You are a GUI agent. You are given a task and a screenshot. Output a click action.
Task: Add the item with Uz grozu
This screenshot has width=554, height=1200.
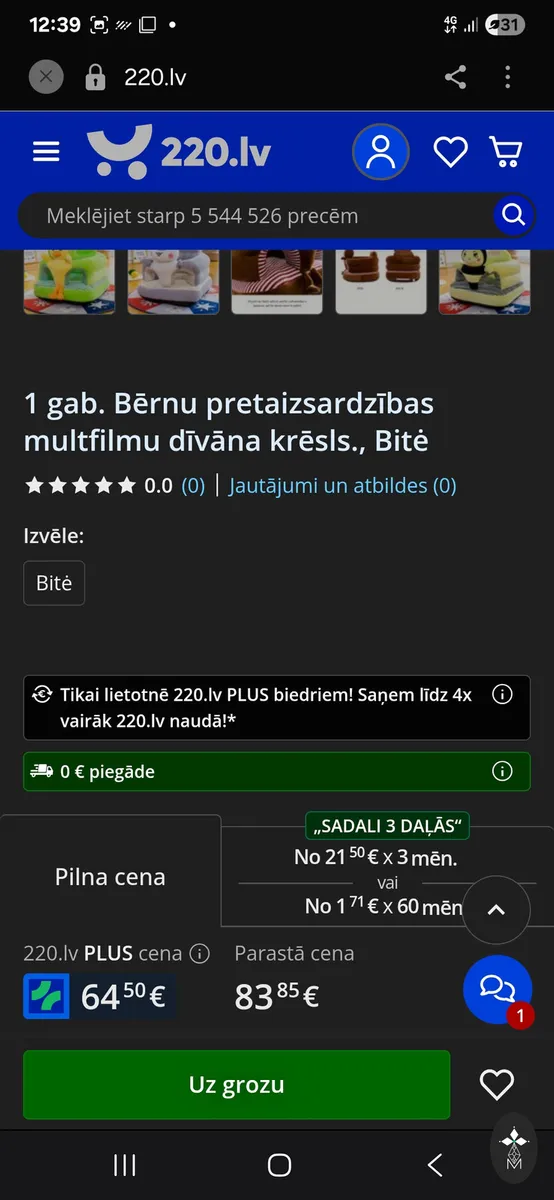(x=237, y=1085)
